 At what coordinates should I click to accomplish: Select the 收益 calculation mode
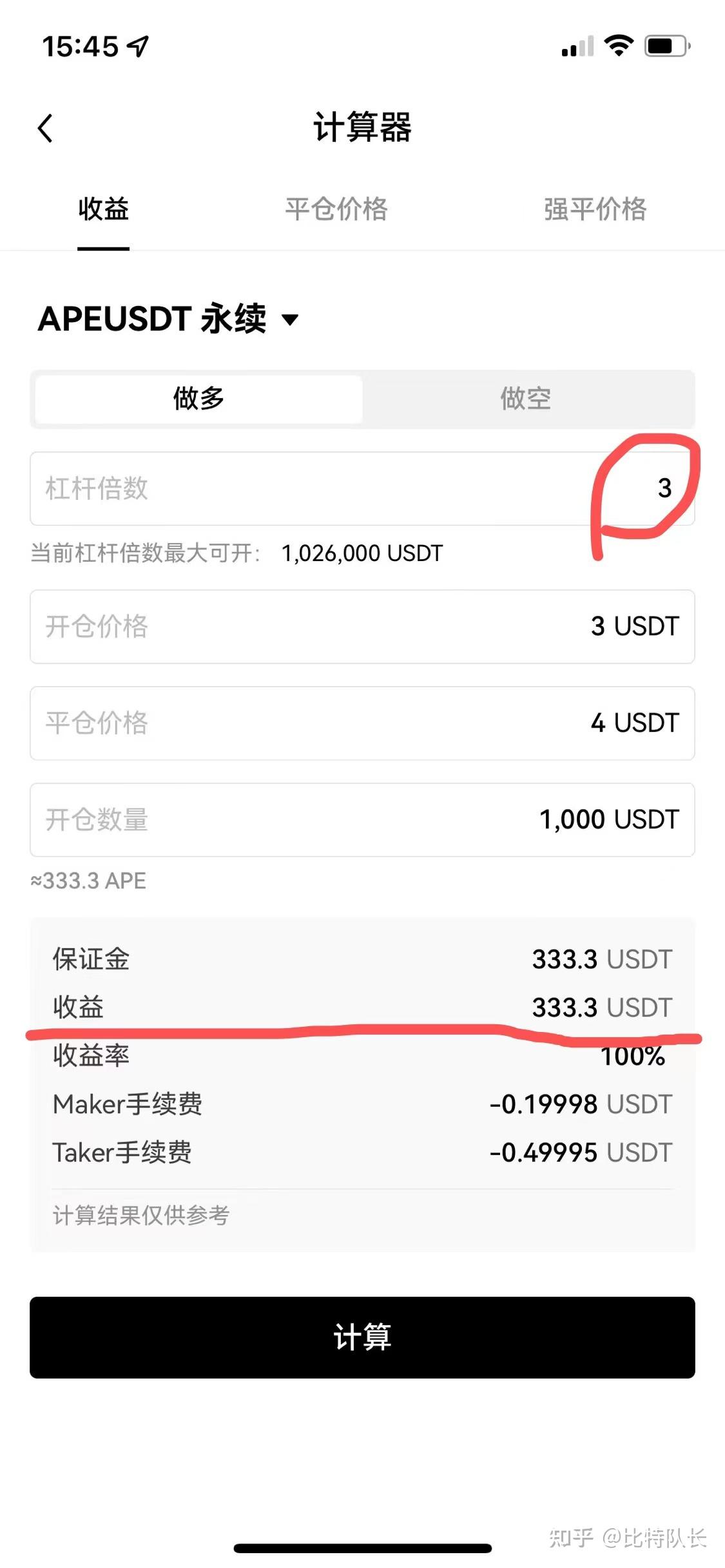point(102,209)
